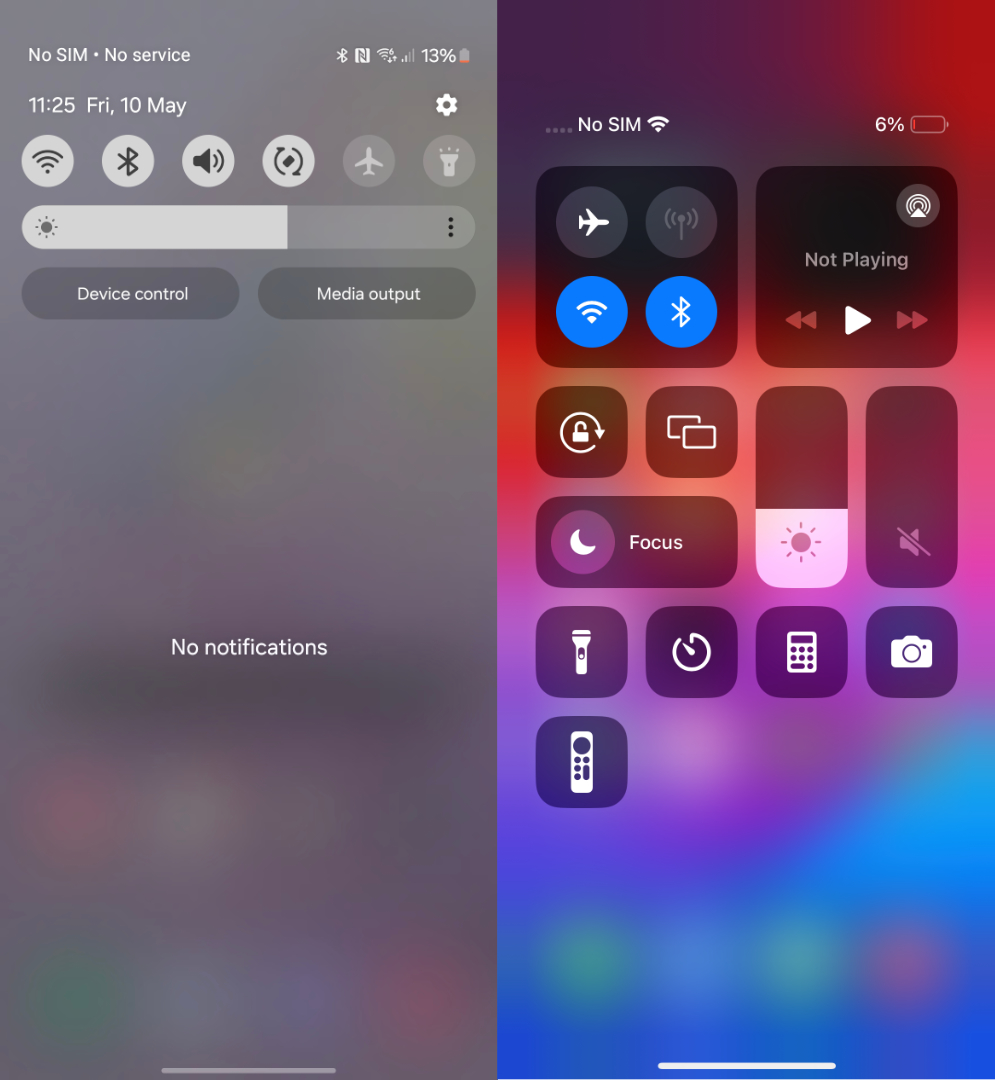The width and height of the screenshot is (995, 1080).
Task: Toggle Wi-Fi in the Samsung quick panel
Action: pyautogui.click(x=48, y=161)
